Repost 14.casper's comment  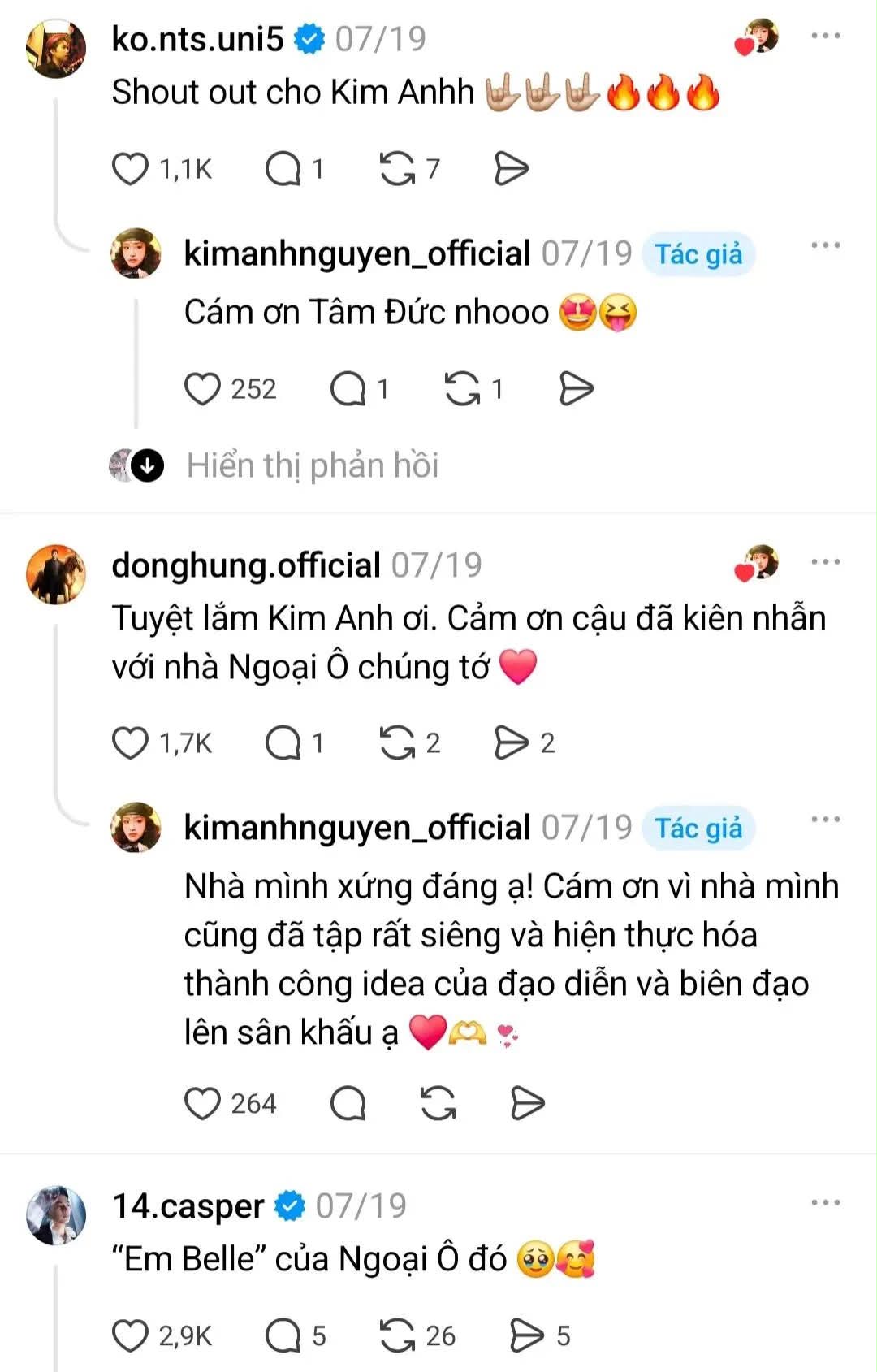pos(397,1336)
